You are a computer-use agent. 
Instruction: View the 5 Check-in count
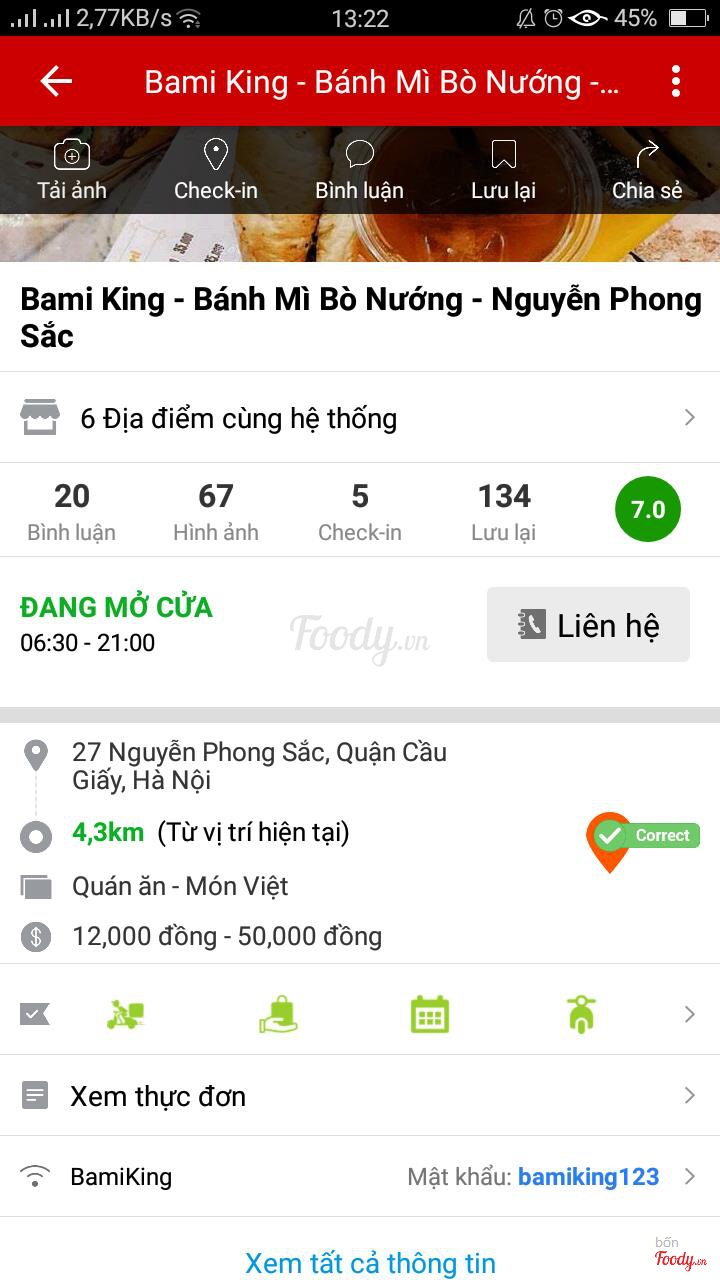[360, 511]
